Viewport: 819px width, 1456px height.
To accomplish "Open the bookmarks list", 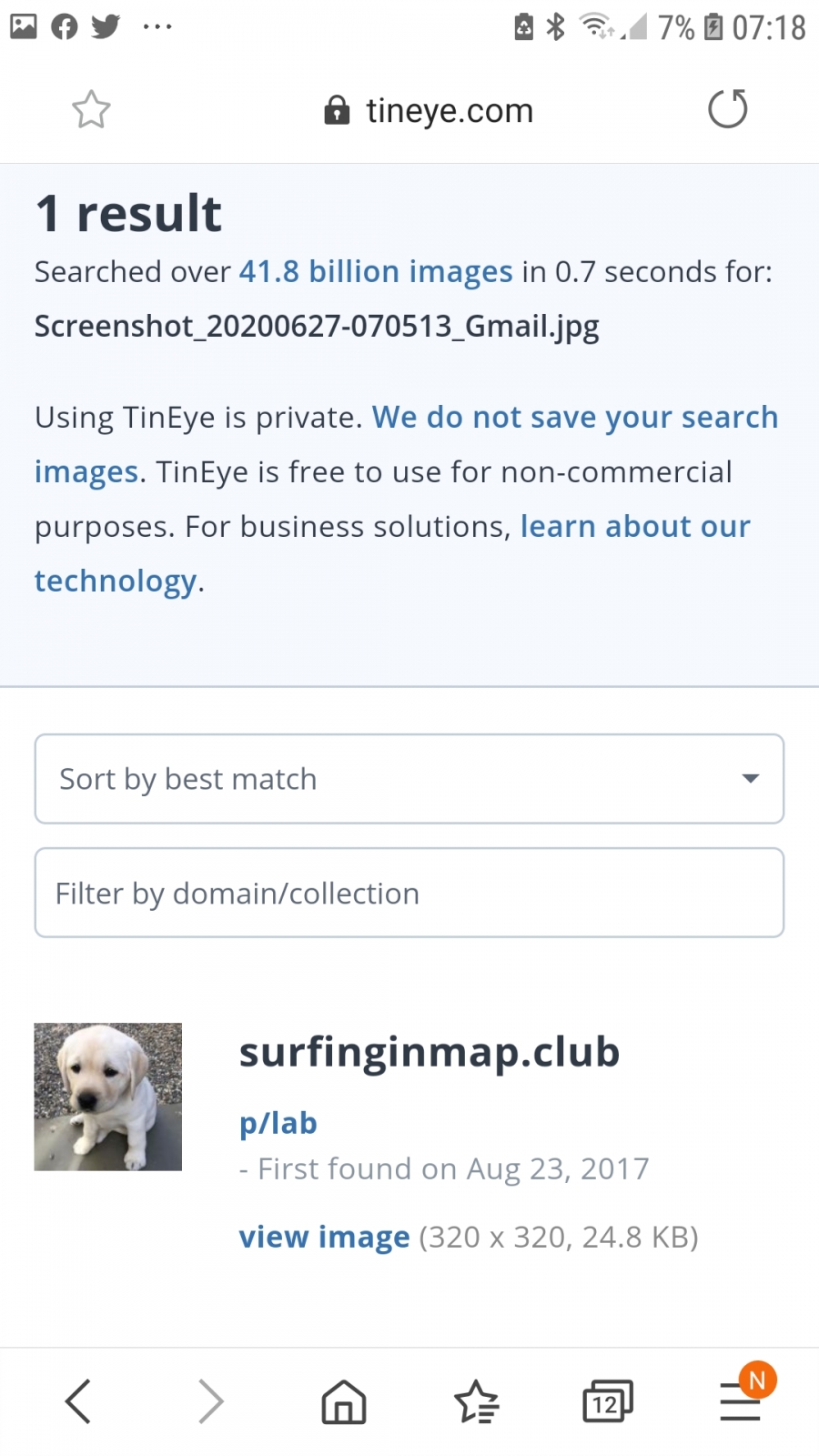I will tap(477, 1400).
